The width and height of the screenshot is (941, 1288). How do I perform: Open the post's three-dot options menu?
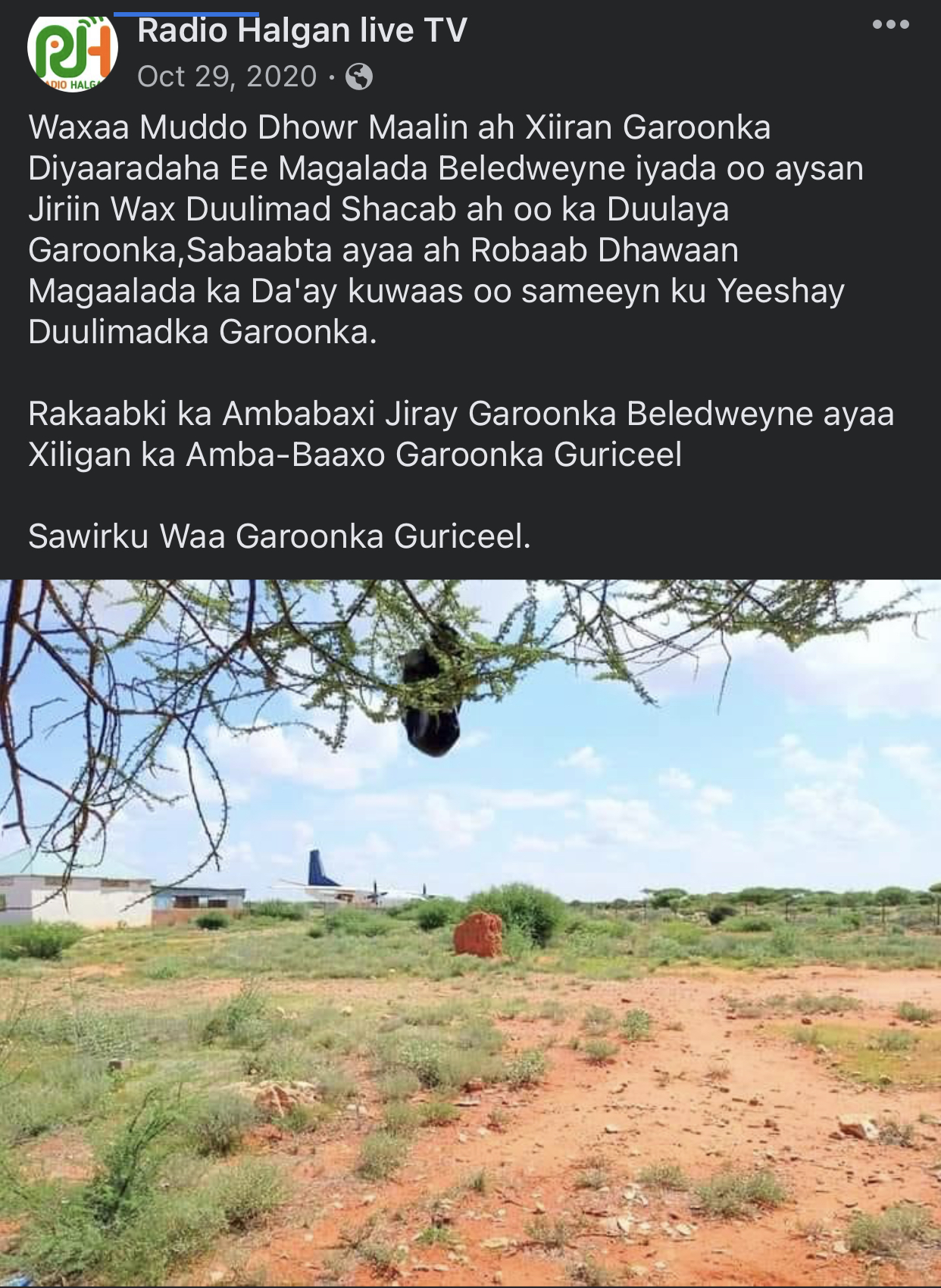coord(890,25)
